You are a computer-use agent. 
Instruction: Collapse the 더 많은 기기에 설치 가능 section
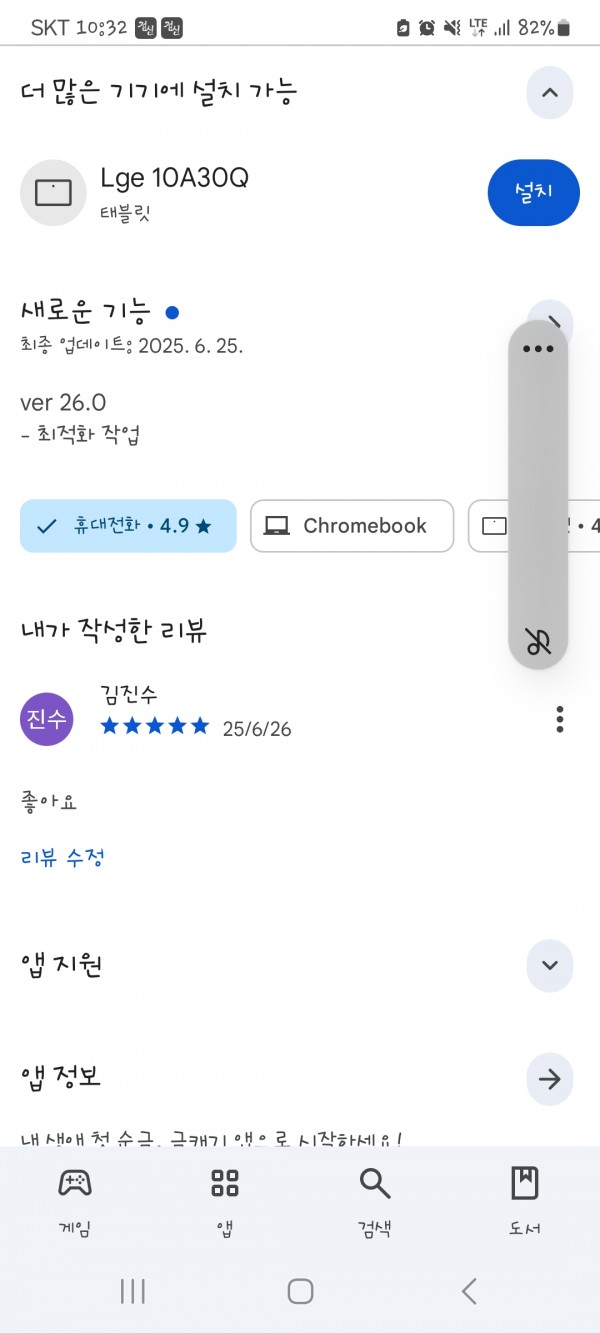[549, 93]
